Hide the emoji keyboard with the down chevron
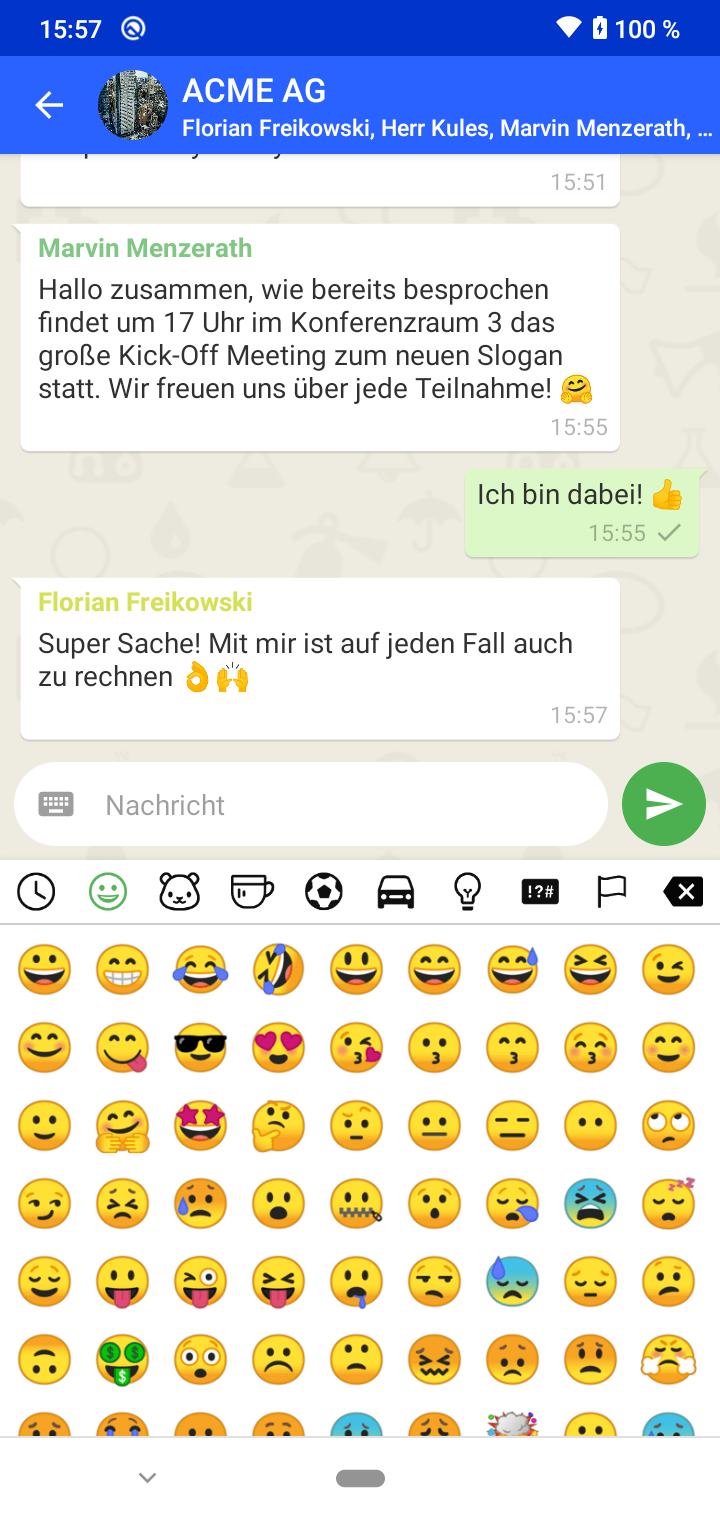720x1520 pixels. coord(147,1478)
